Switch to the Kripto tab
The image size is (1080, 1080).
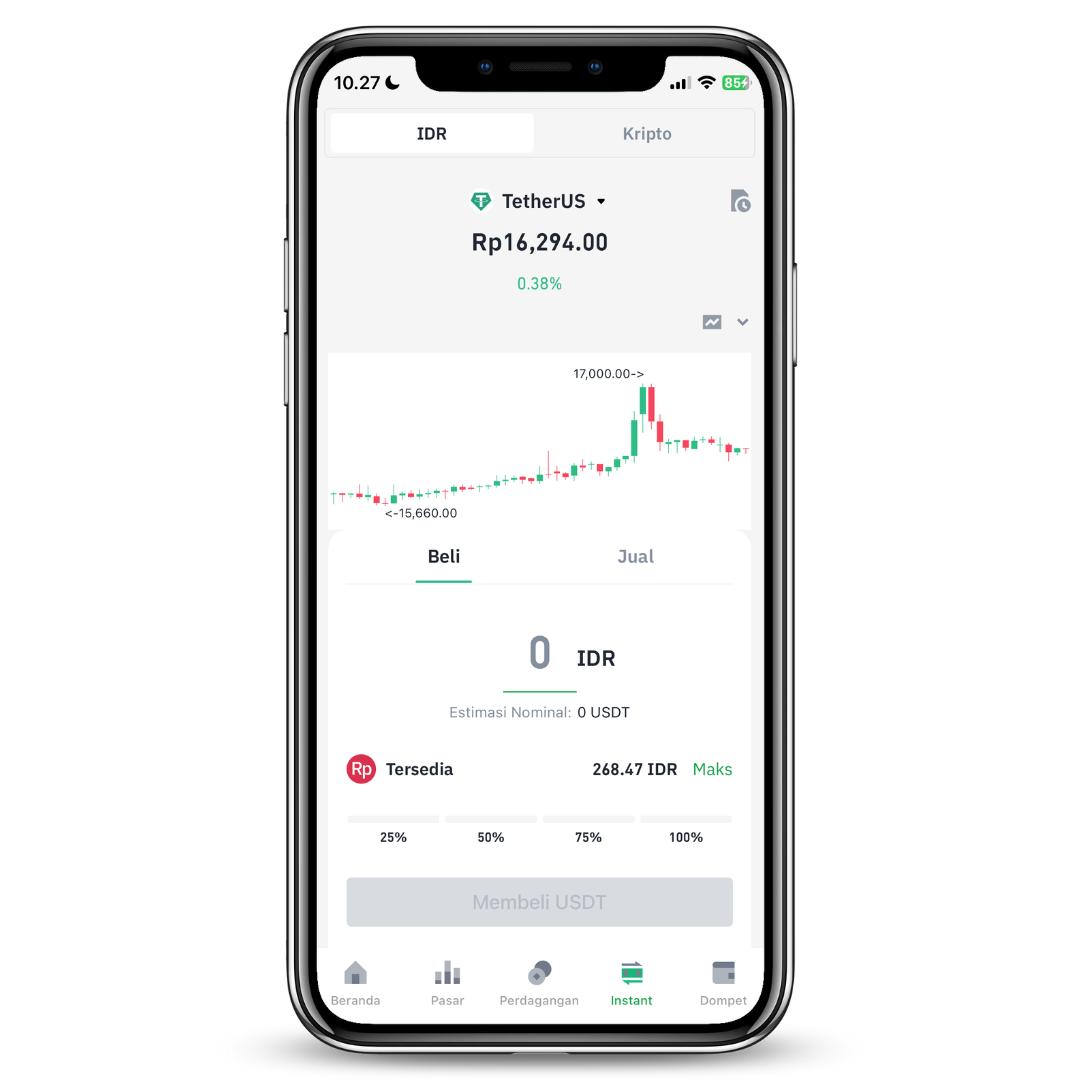(646, 134)
